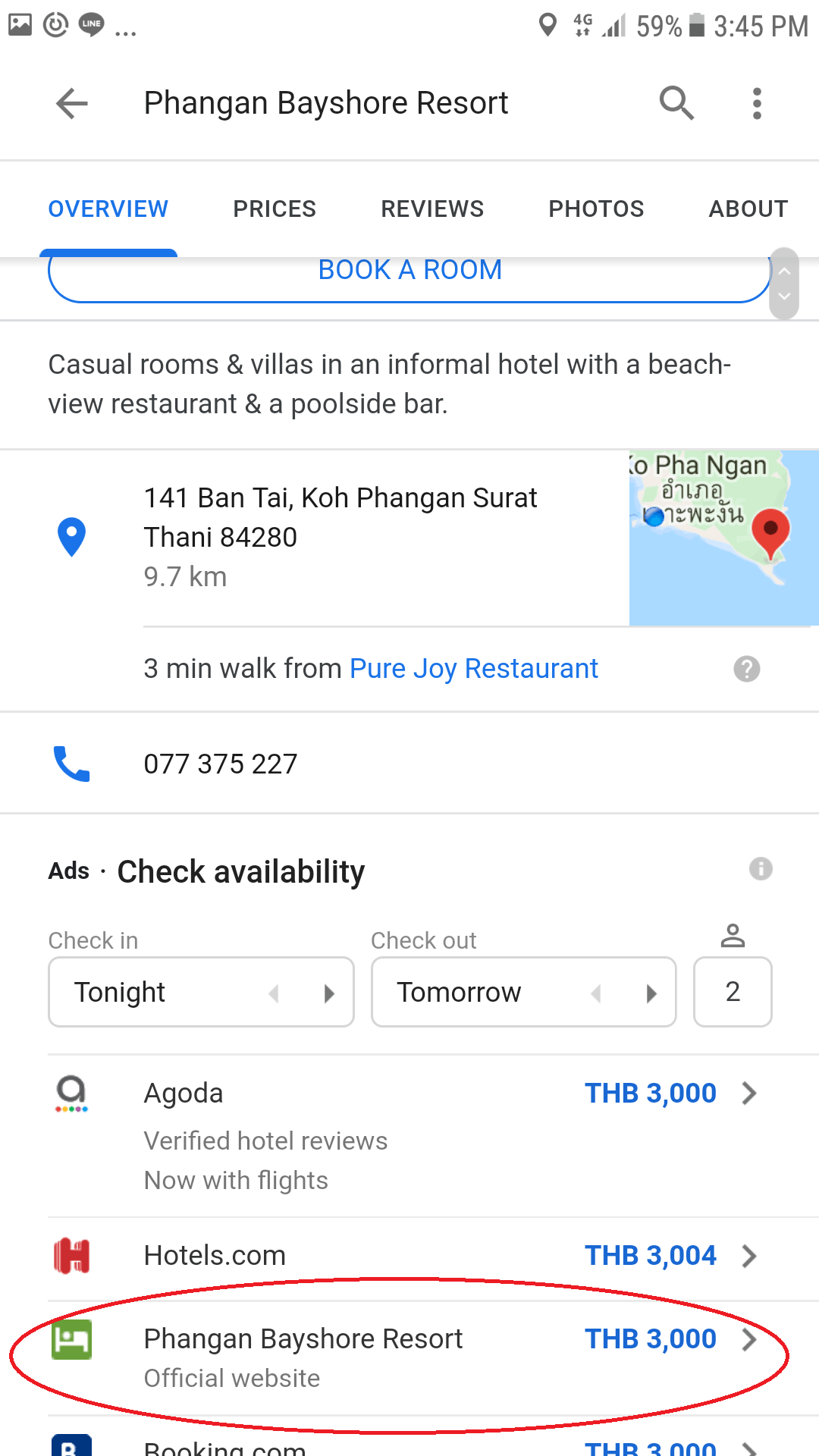Tap the location pin icon beside address
The image size is (819, 1456).
72,536
